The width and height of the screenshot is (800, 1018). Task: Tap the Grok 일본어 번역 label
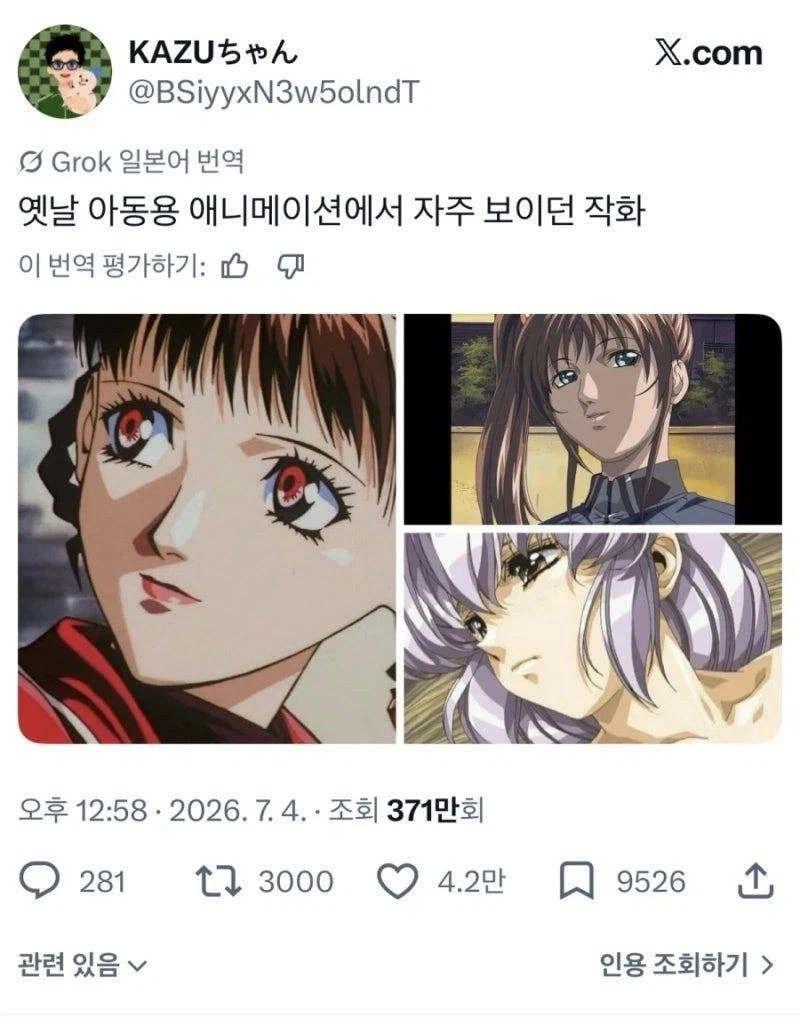[x=131, y=161]
